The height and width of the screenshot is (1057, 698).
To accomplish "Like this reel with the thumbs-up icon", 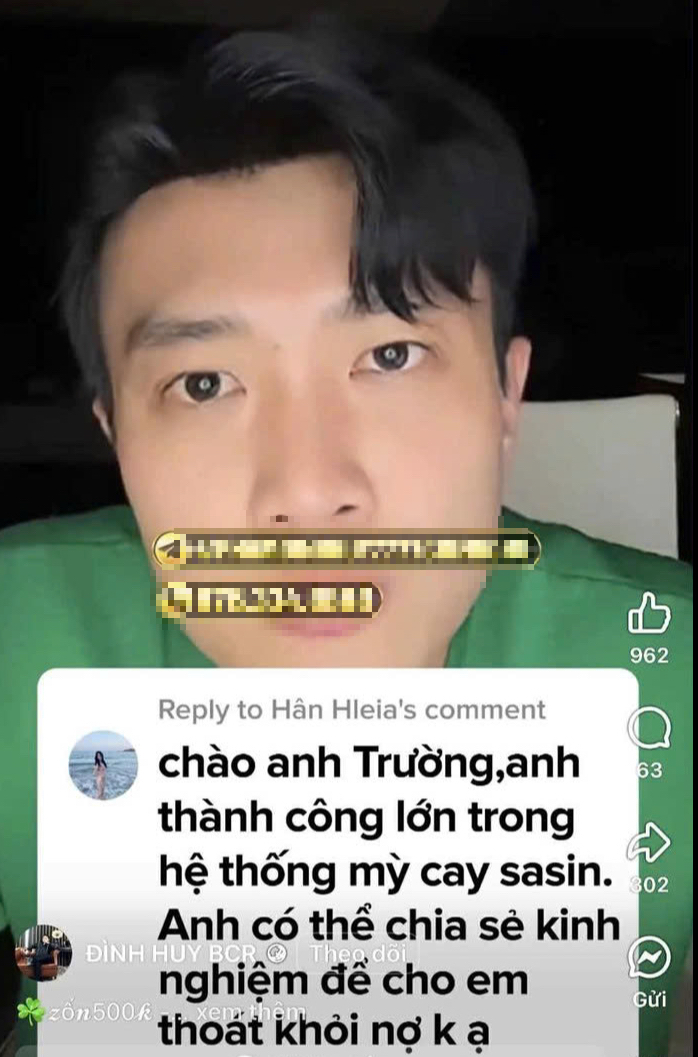I will coord(649,613).
